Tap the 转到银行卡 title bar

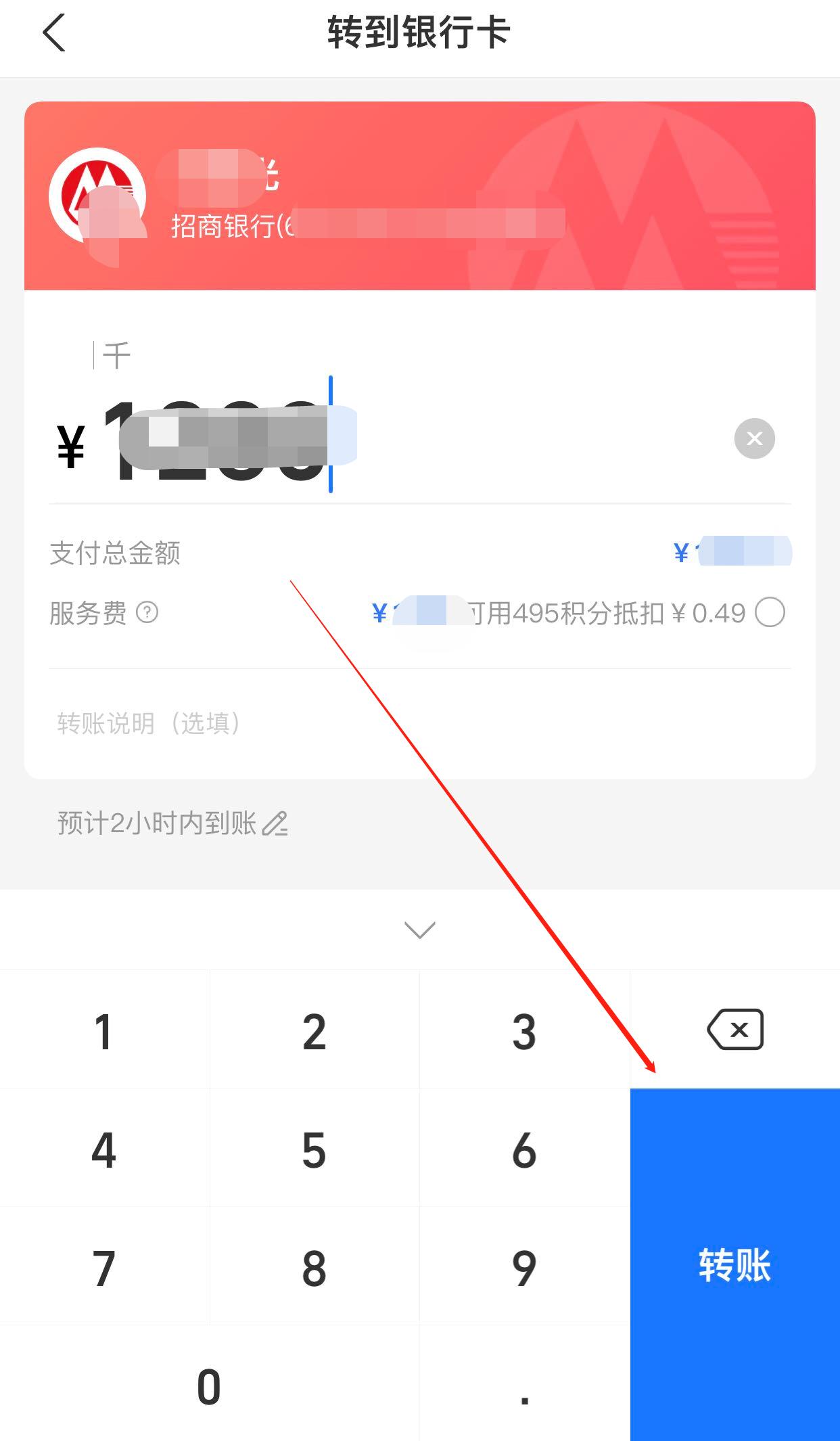click(x=419, y=32)
